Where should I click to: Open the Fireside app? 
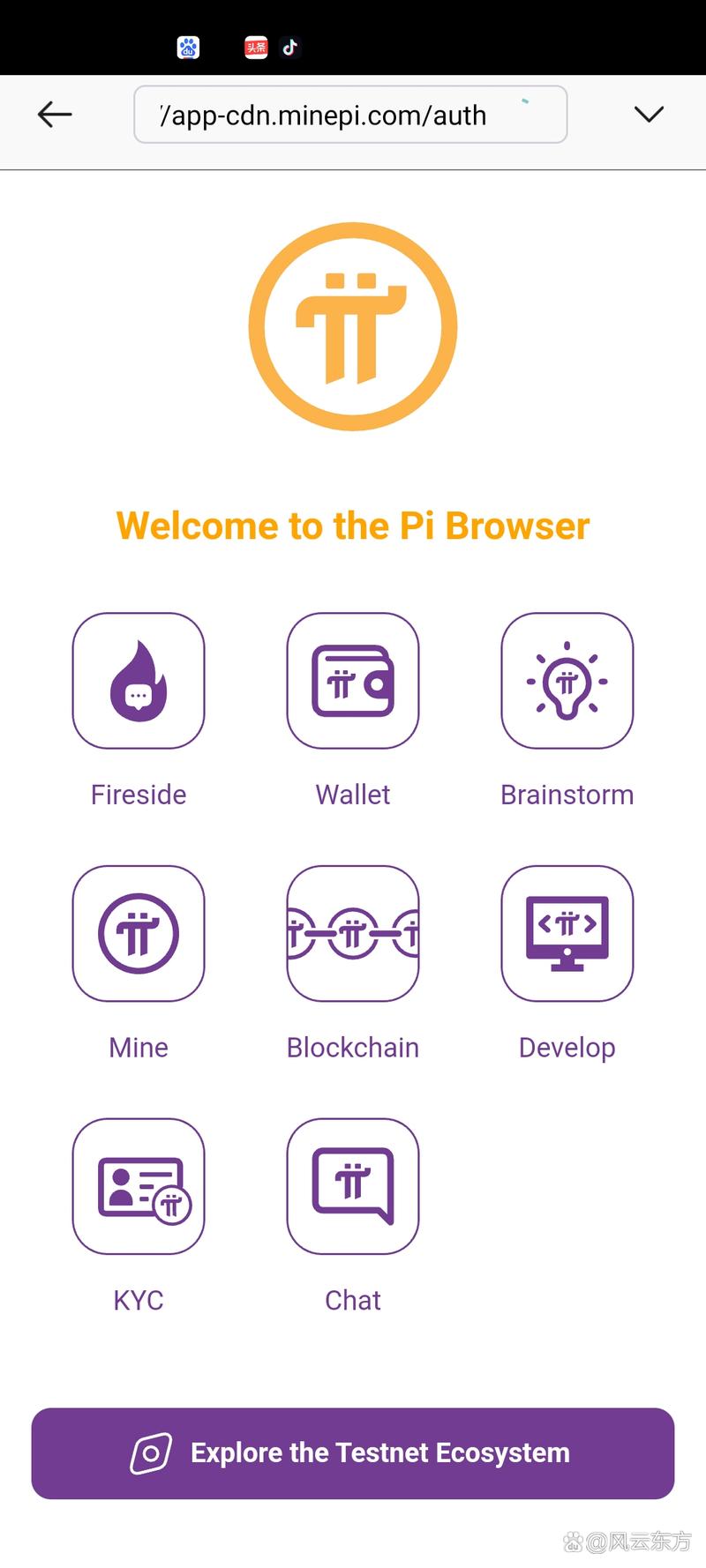[x=139, y=681]
